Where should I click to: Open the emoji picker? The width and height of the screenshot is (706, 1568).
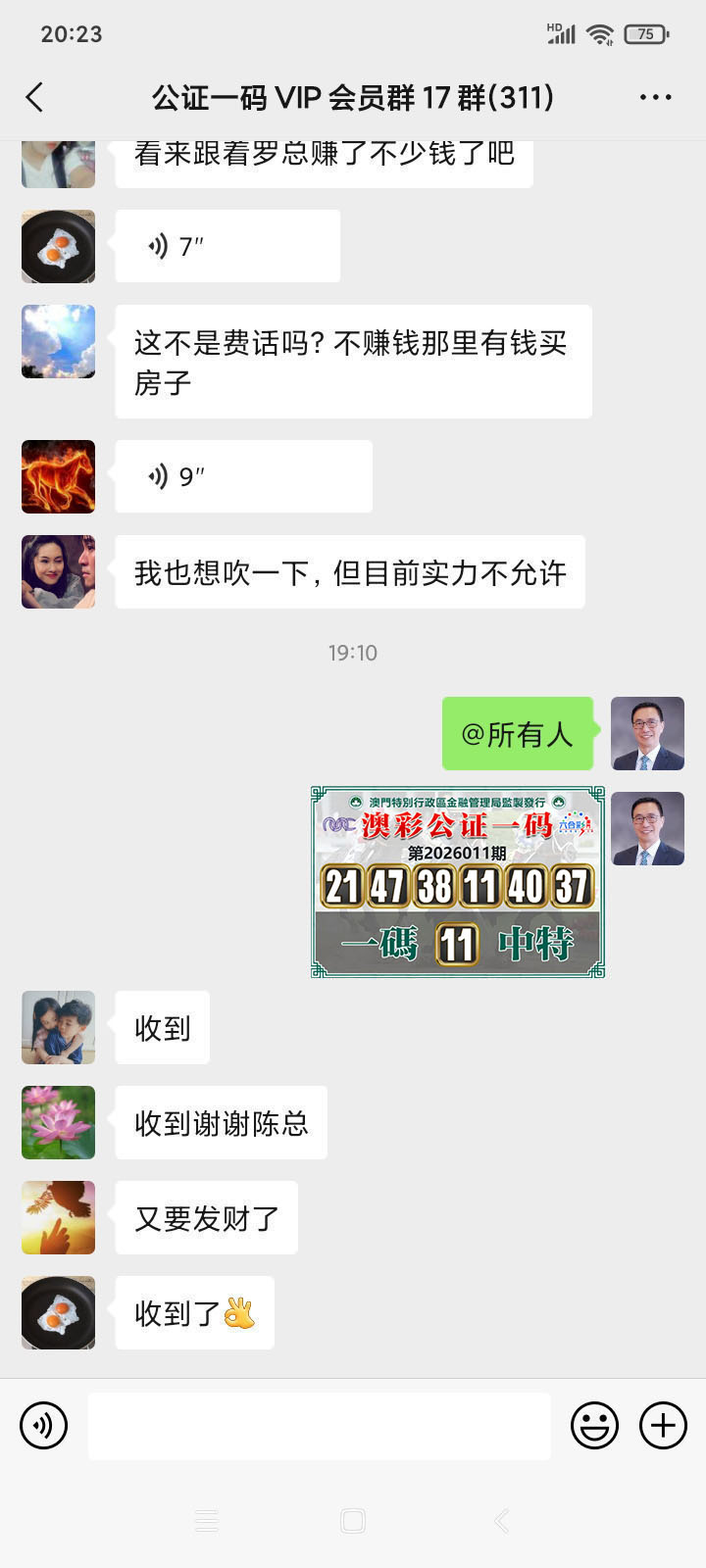pyautogui.click(x=594, y=1426)
